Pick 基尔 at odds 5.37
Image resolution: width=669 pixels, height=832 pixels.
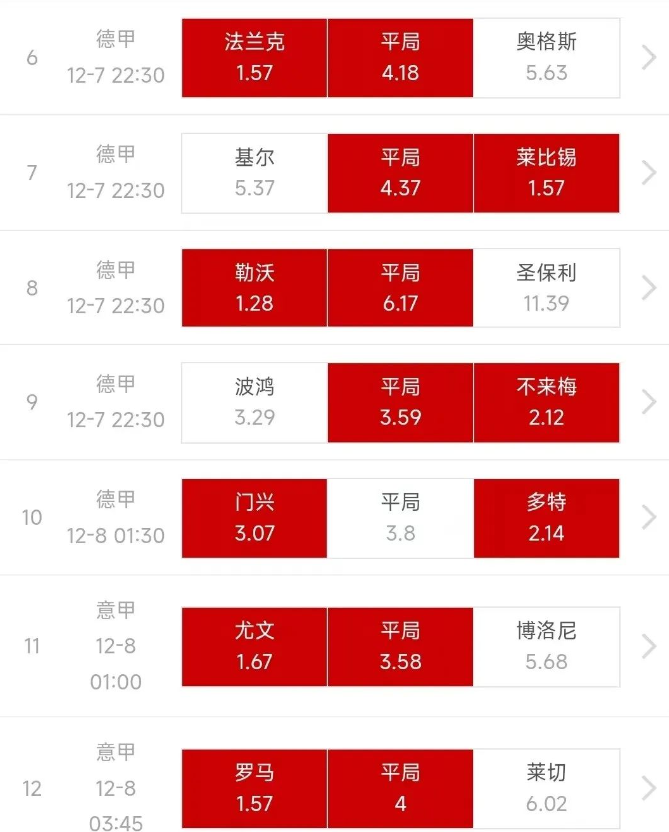click(254, 173)
